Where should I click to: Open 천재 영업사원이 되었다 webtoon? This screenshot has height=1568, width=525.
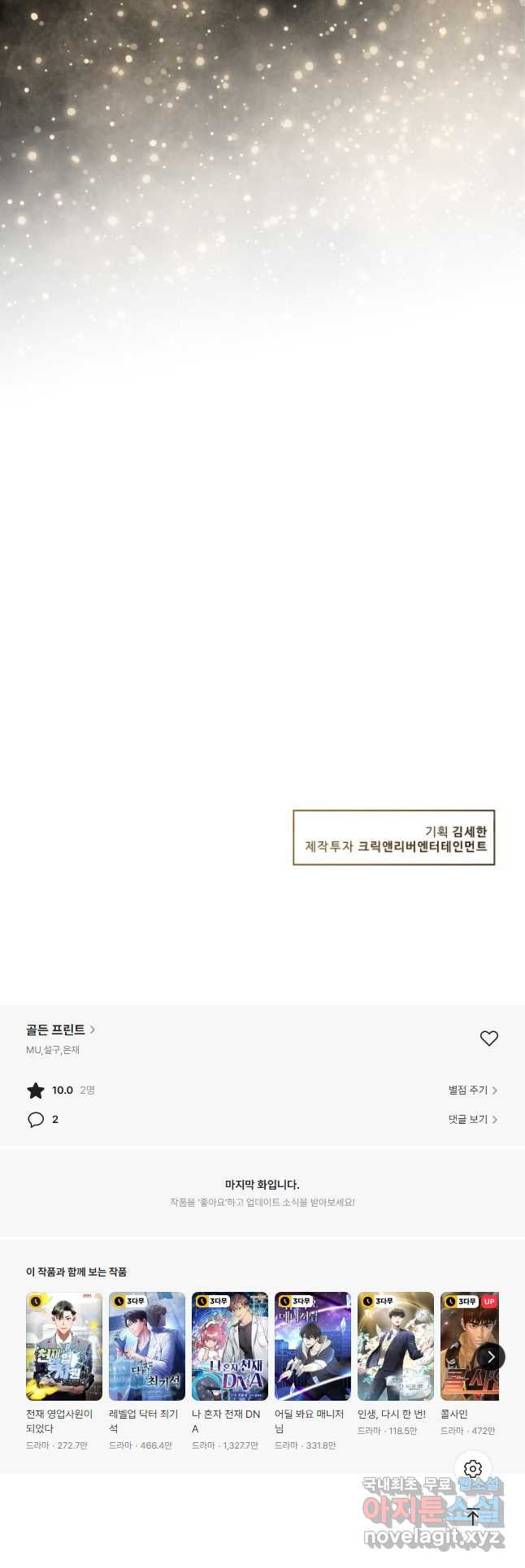(x=64, y=1346)
